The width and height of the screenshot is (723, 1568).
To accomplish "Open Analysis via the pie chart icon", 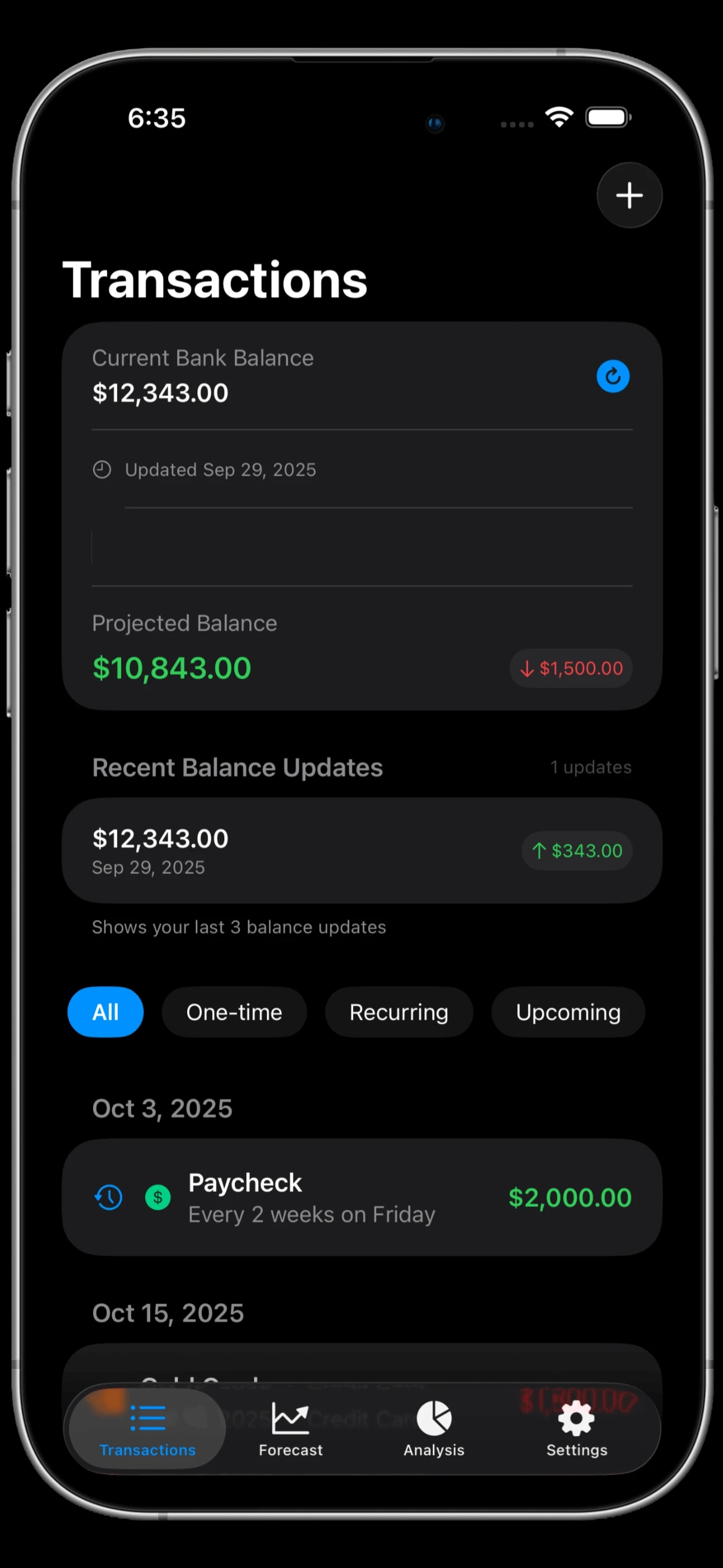I will click(433, 1418).
